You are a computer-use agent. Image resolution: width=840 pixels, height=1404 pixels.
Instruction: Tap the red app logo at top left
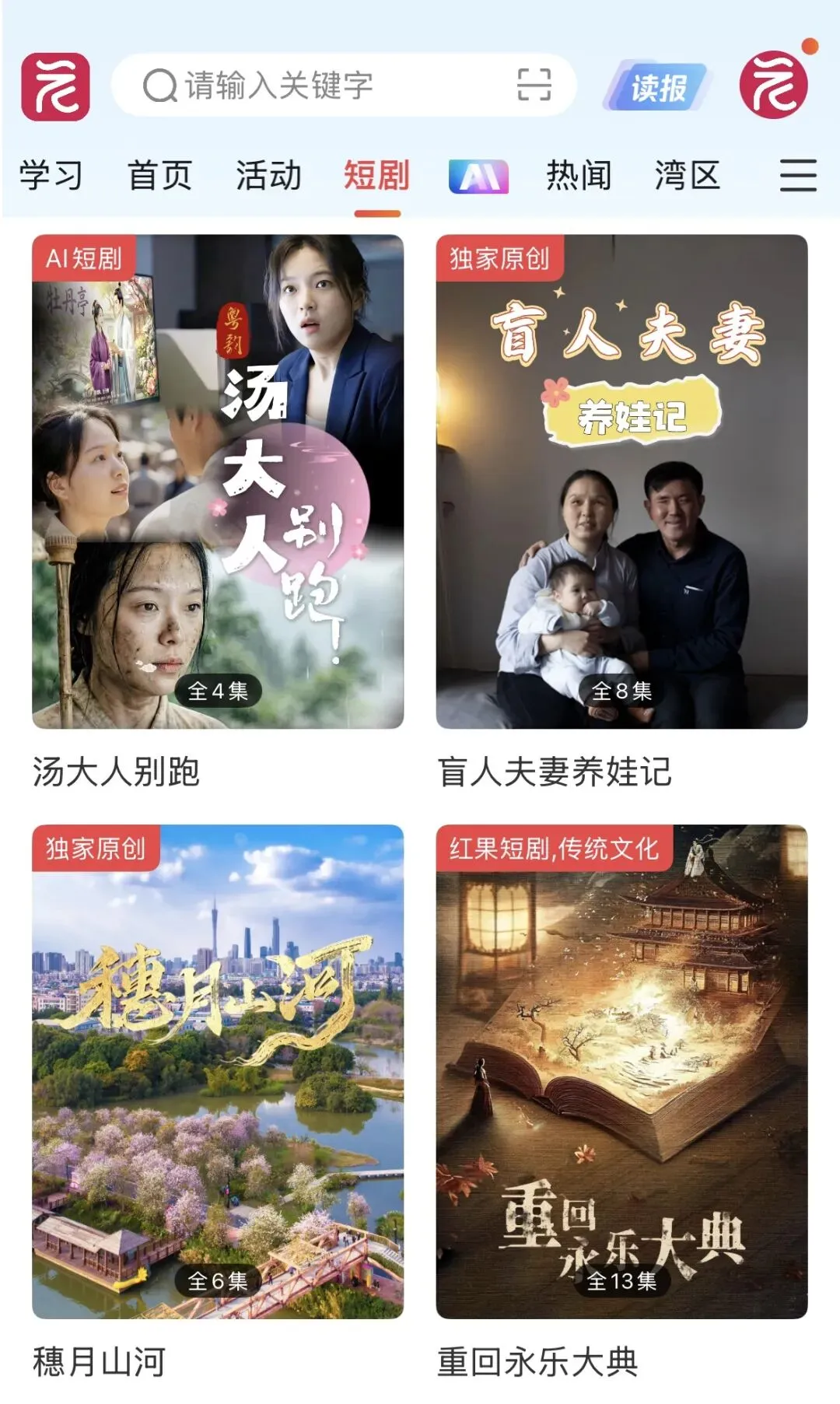click(55, 86)
